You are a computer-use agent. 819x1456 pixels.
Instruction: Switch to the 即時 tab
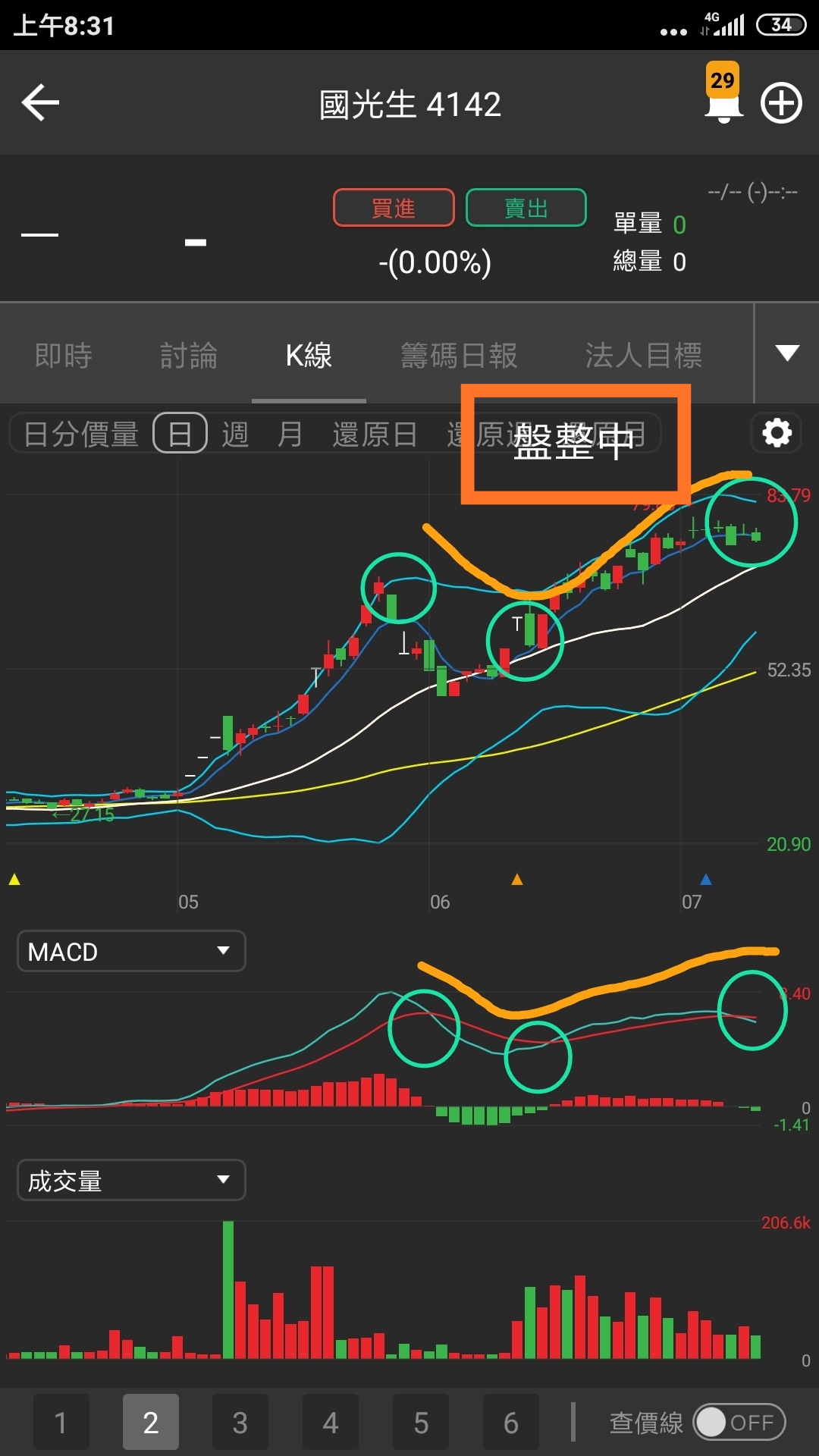[x=64, y=355]
